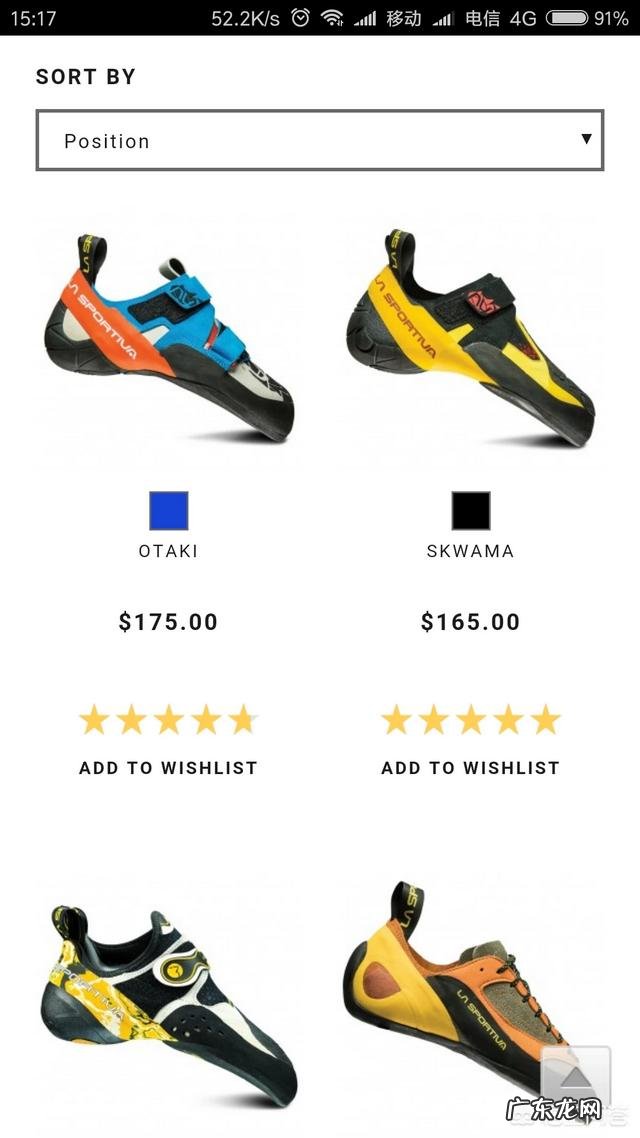Screen dimensions: 640x1138
Task: Add Skwama to wishlist
Action: pos(470,768)
